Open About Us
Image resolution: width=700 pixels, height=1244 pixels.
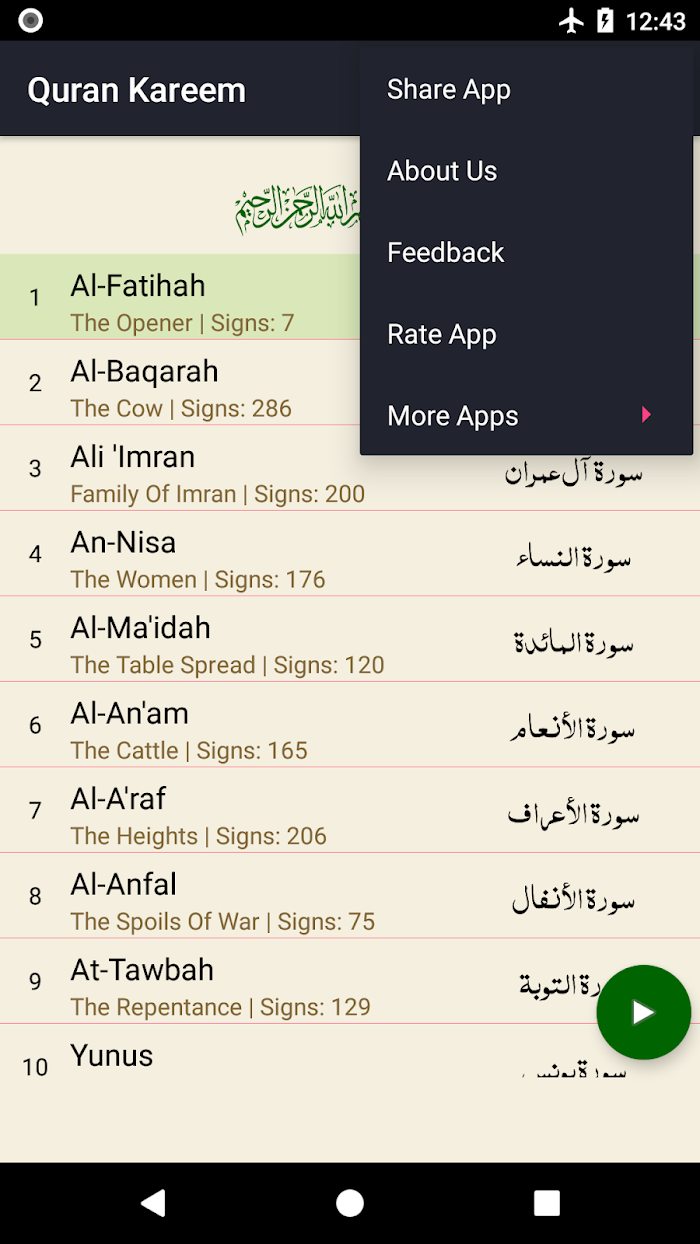tap(526, 171)
